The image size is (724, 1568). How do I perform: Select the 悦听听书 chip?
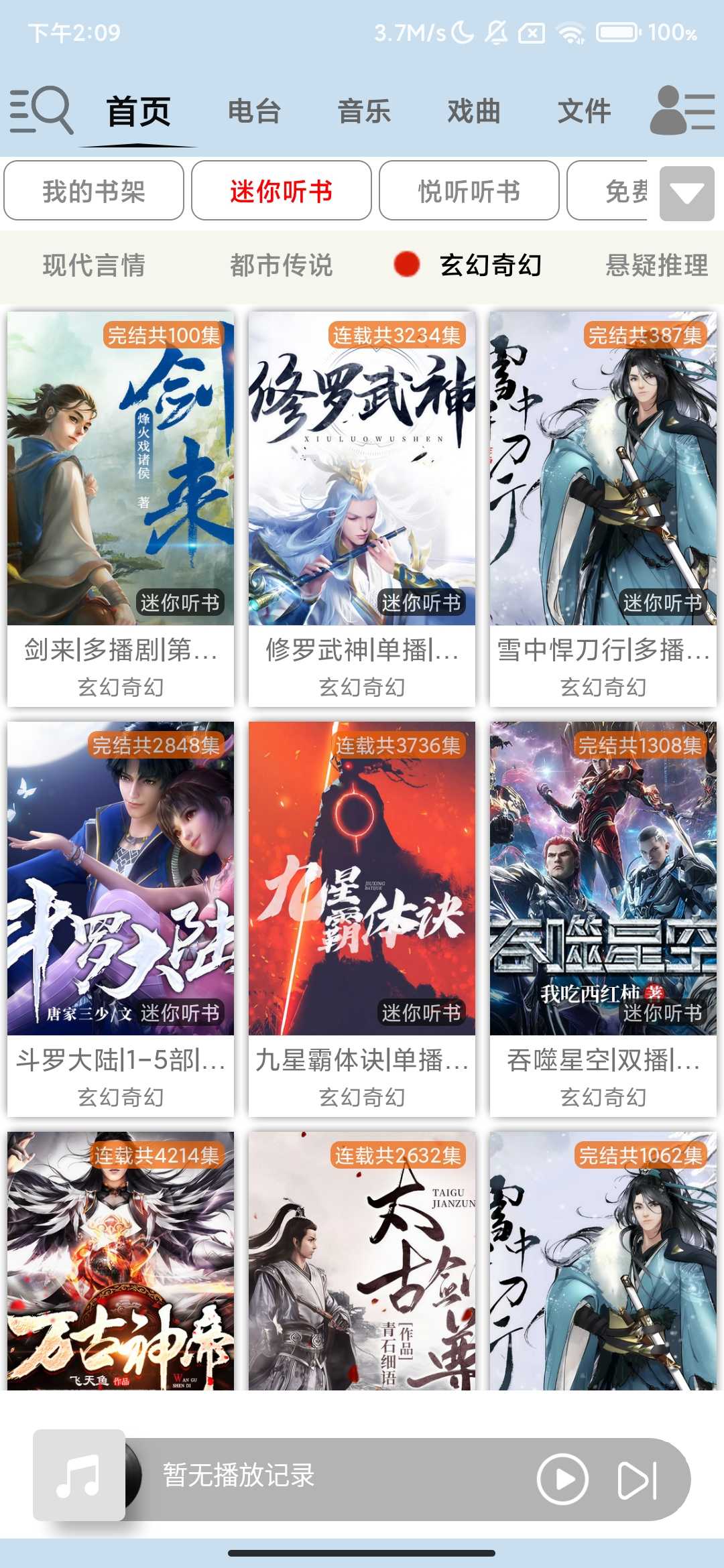pos(469,191)
